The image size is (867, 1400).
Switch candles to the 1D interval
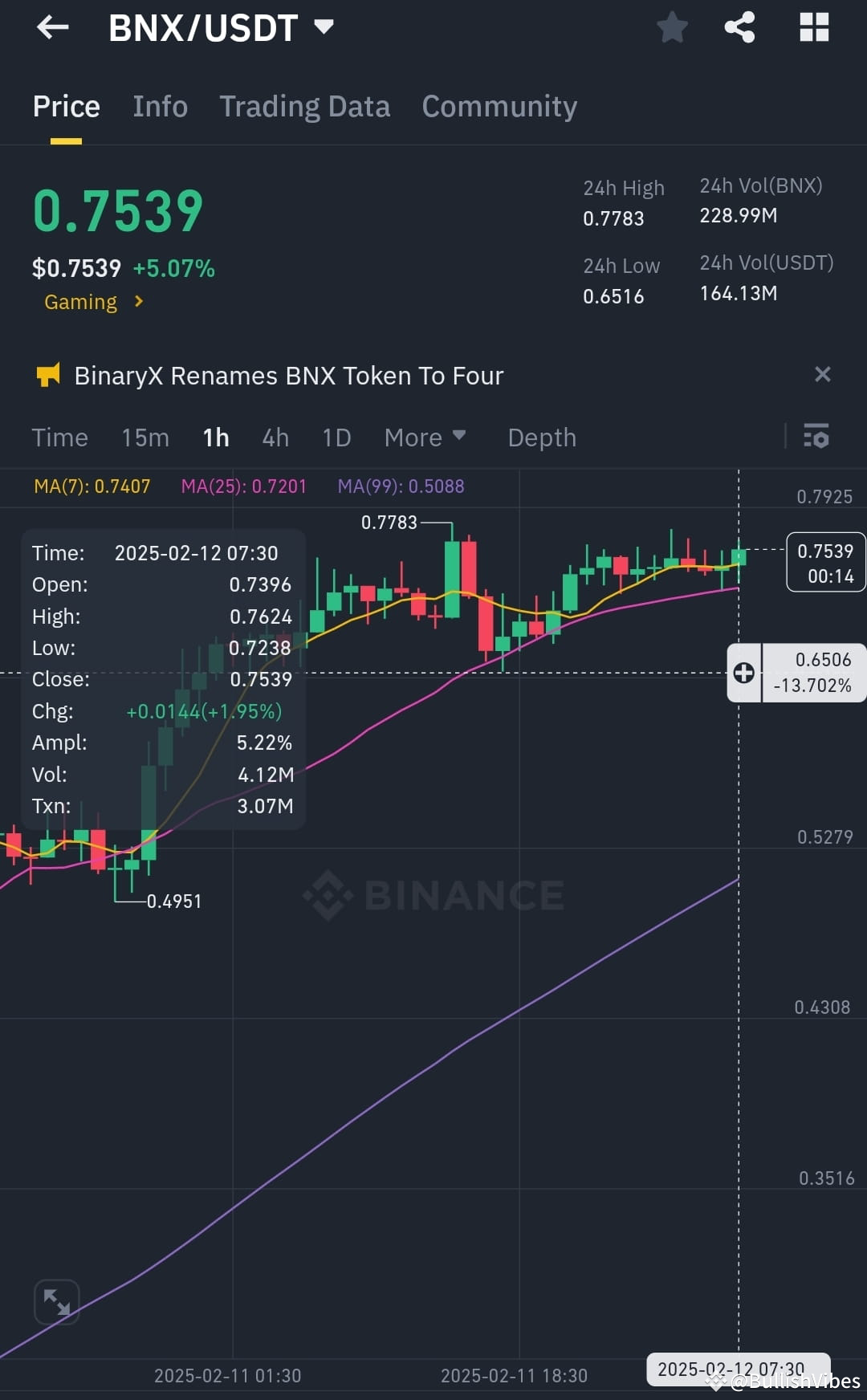(336, 437)
